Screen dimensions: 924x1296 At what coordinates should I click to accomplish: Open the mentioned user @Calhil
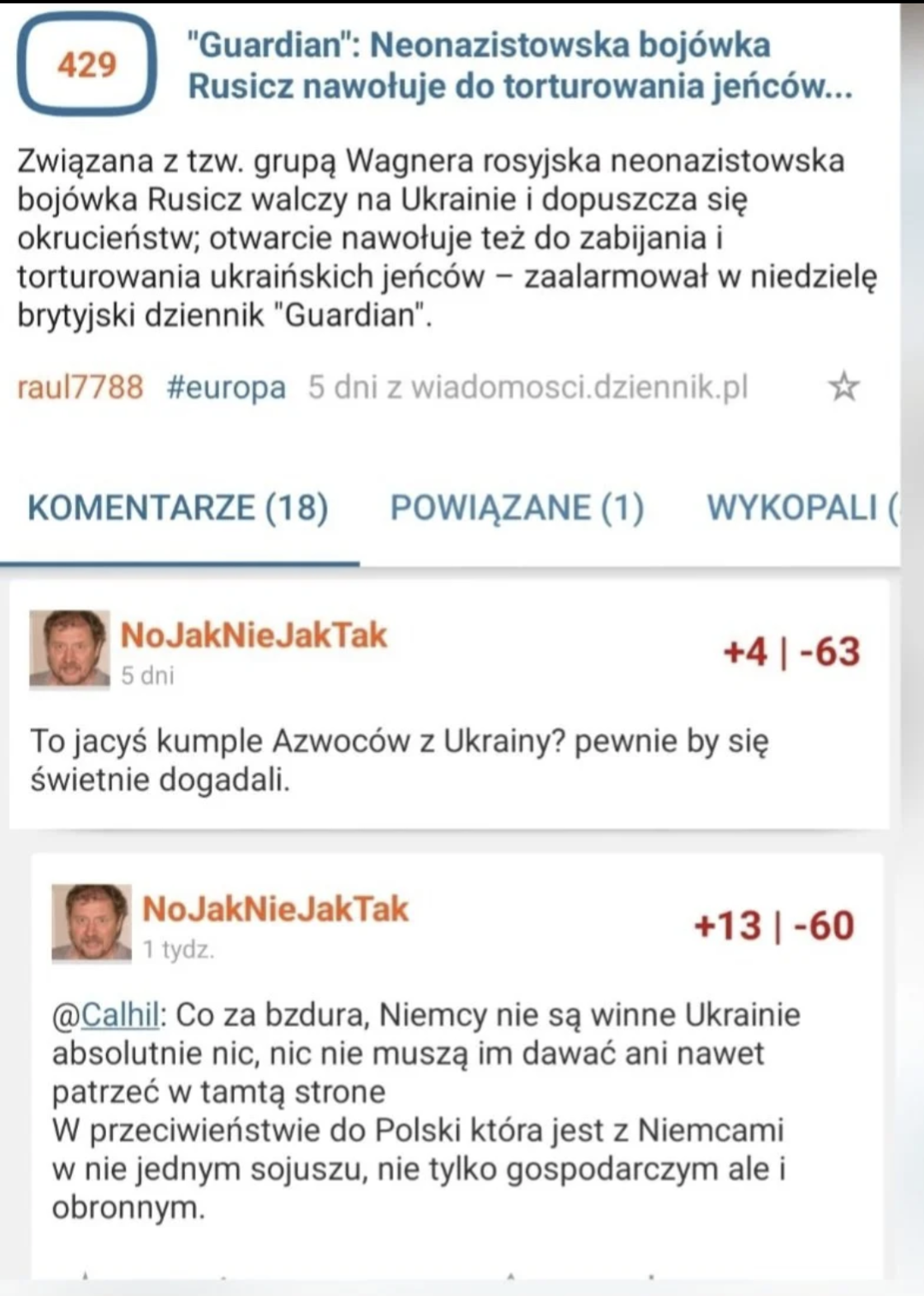click(108, 1015)
